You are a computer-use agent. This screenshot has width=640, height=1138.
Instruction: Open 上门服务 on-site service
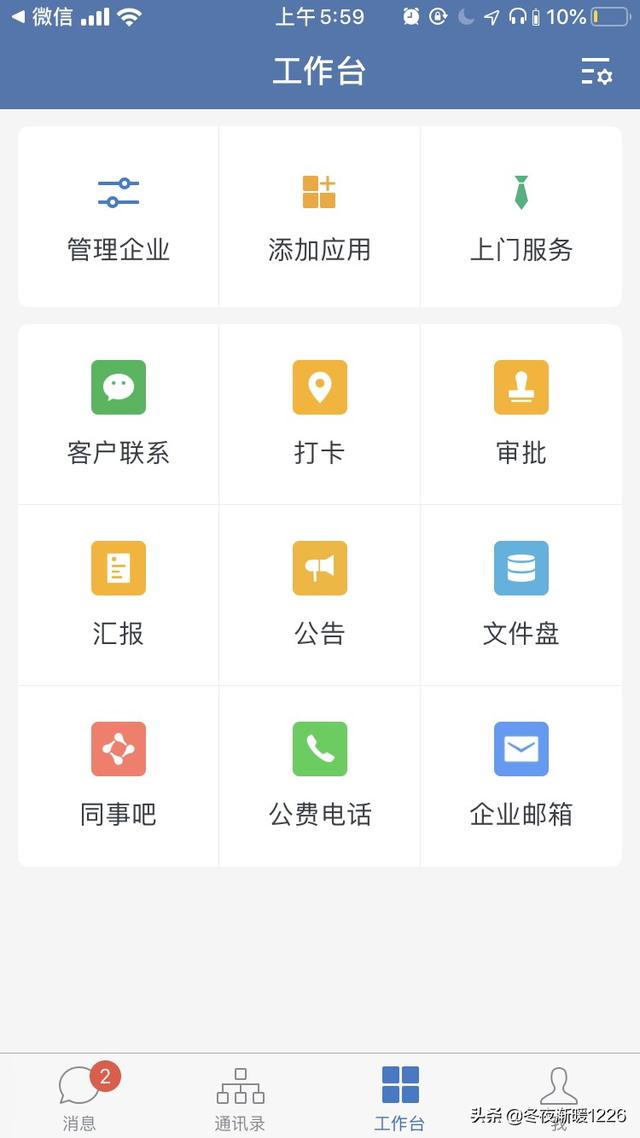[x=521, y=215]
